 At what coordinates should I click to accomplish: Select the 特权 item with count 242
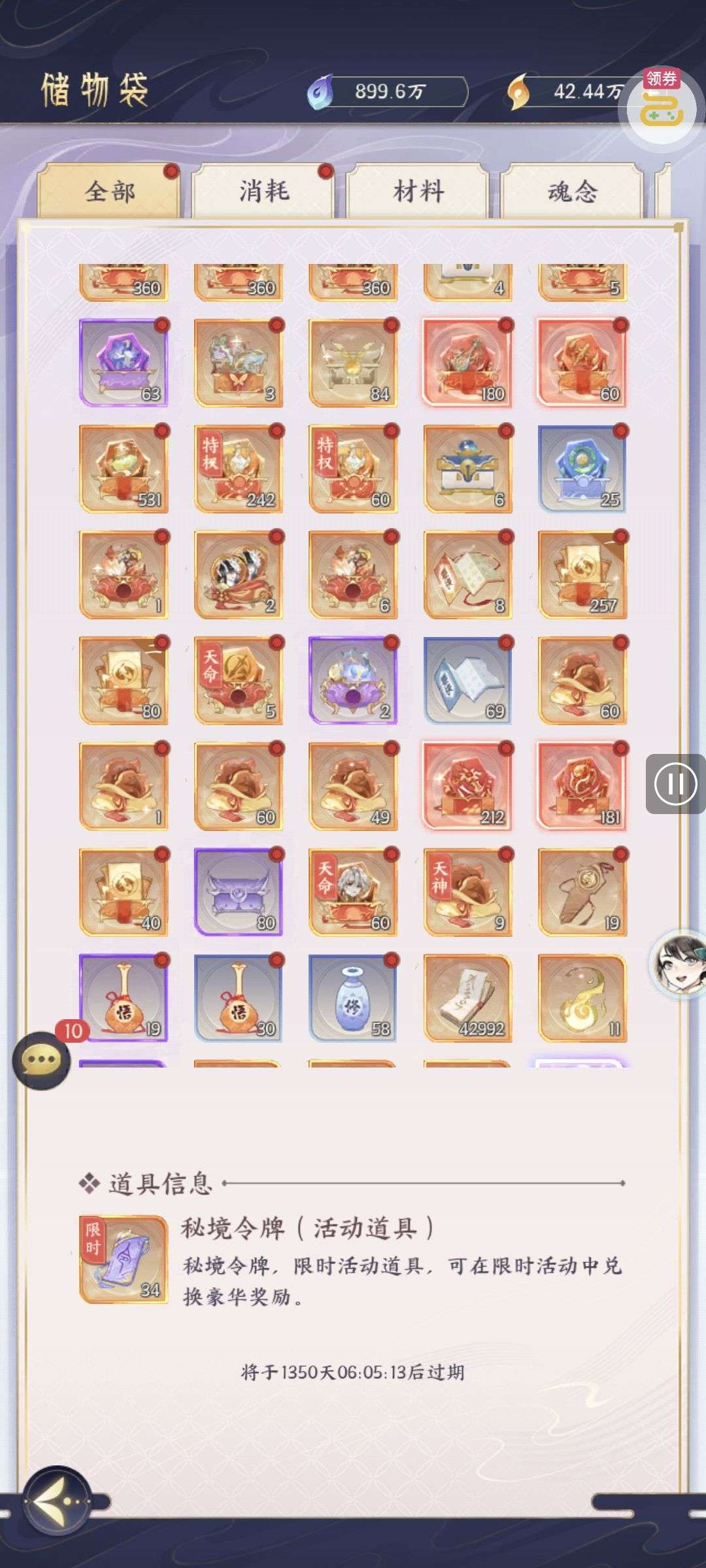(x=238, y=469)
